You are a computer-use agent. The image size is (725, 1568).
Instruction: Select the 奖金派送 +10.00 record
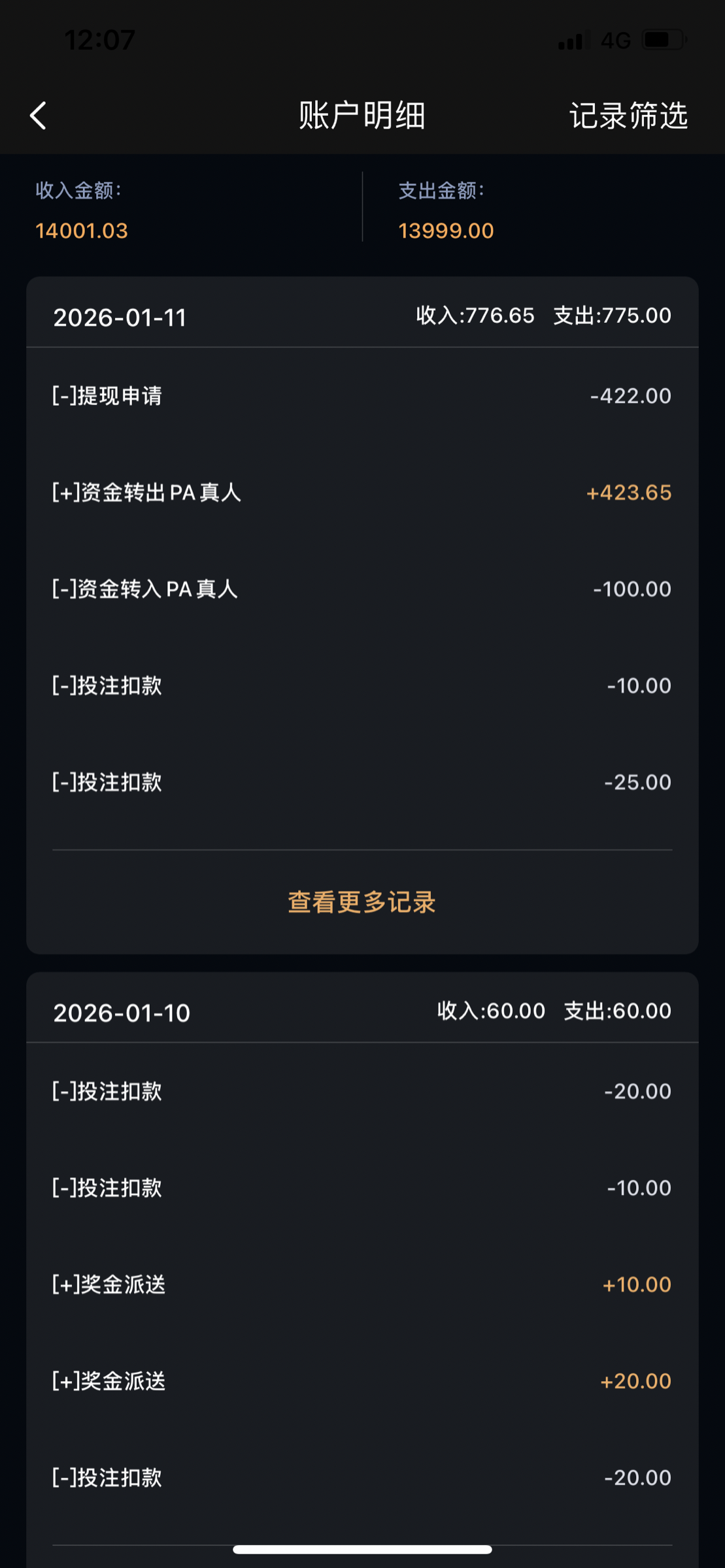point(362,1284)
